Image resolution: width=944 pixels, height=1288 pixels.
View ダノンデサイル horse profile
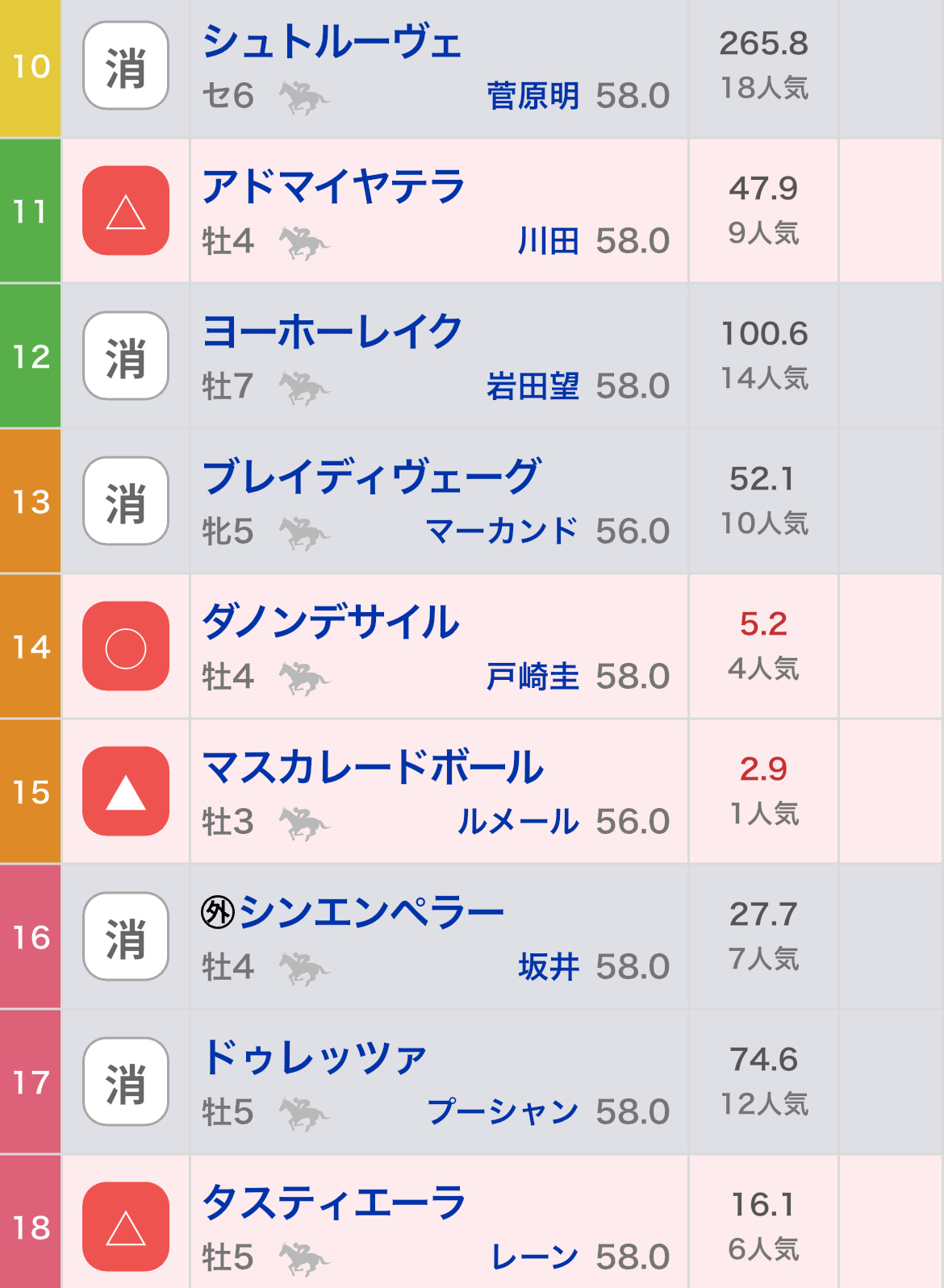click(x=331, y=623)
